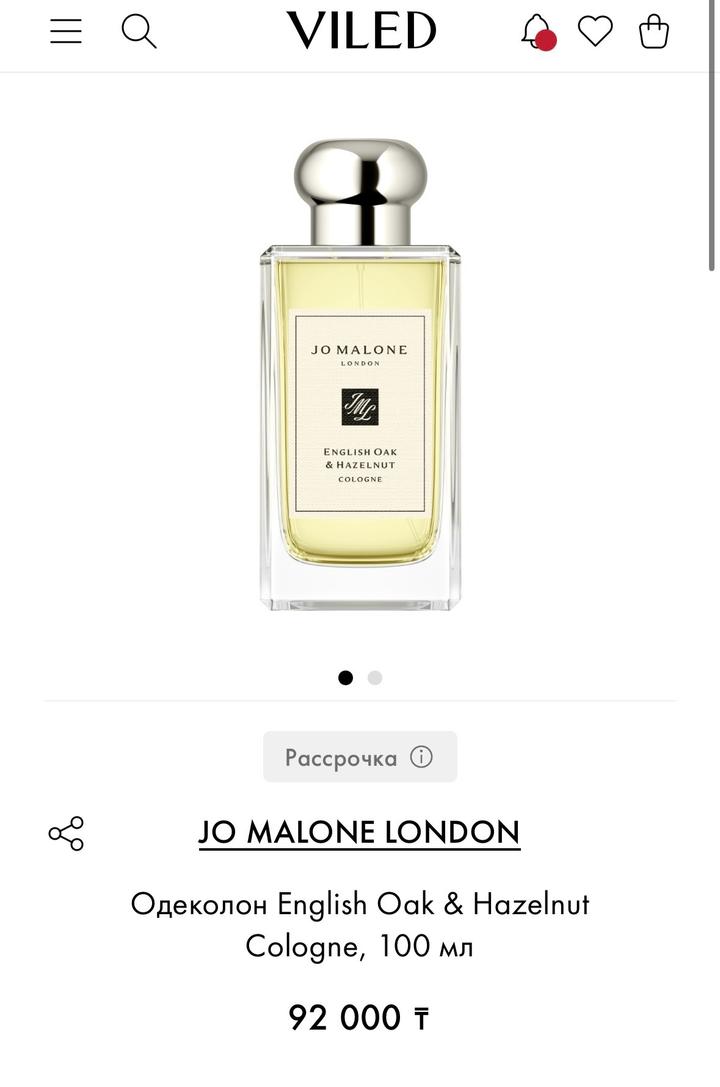
Task: Select the second image indicator dot
Action: [375, 678]
